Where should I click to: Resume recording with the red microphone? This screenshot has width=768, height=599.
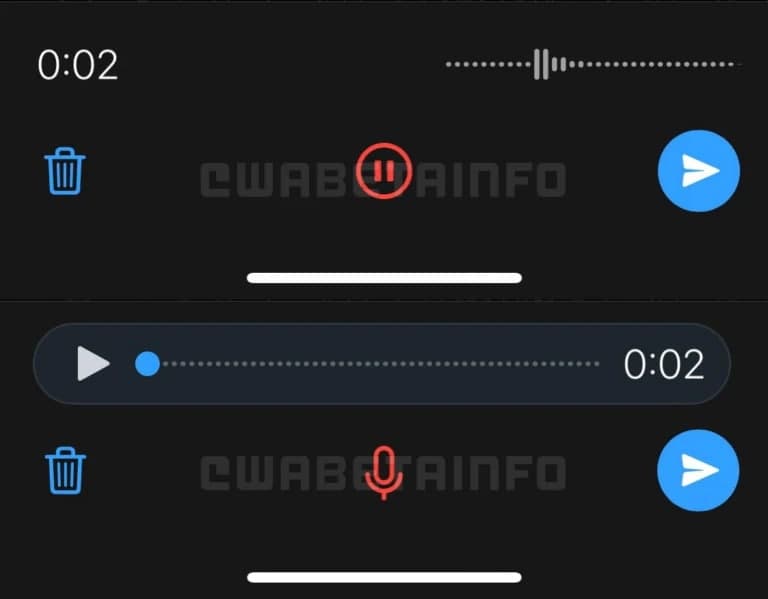coord(384,471)
